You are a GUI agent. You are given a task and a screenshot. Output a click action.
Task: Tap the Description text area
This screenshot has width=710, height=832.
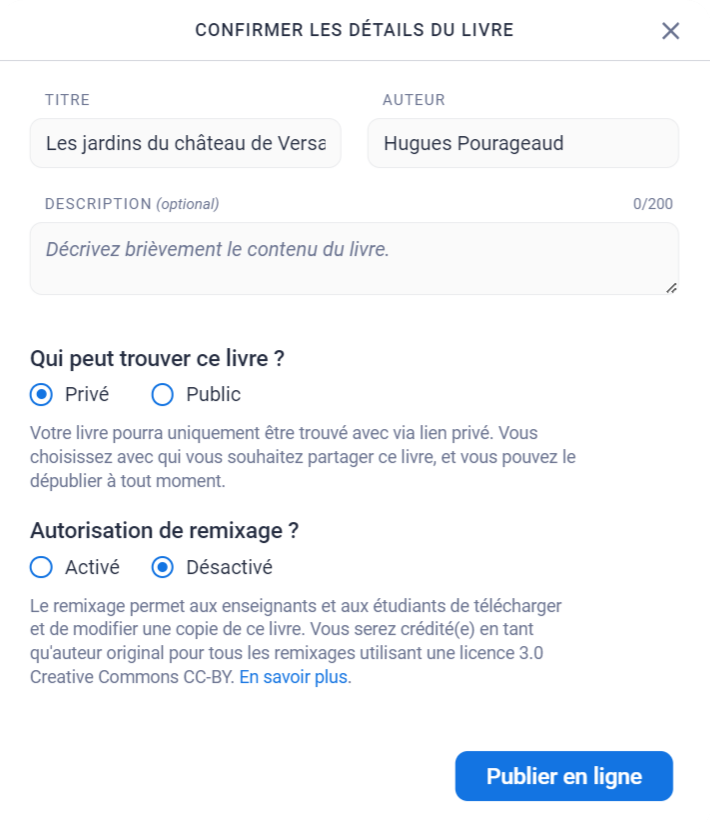pos(354,259)
